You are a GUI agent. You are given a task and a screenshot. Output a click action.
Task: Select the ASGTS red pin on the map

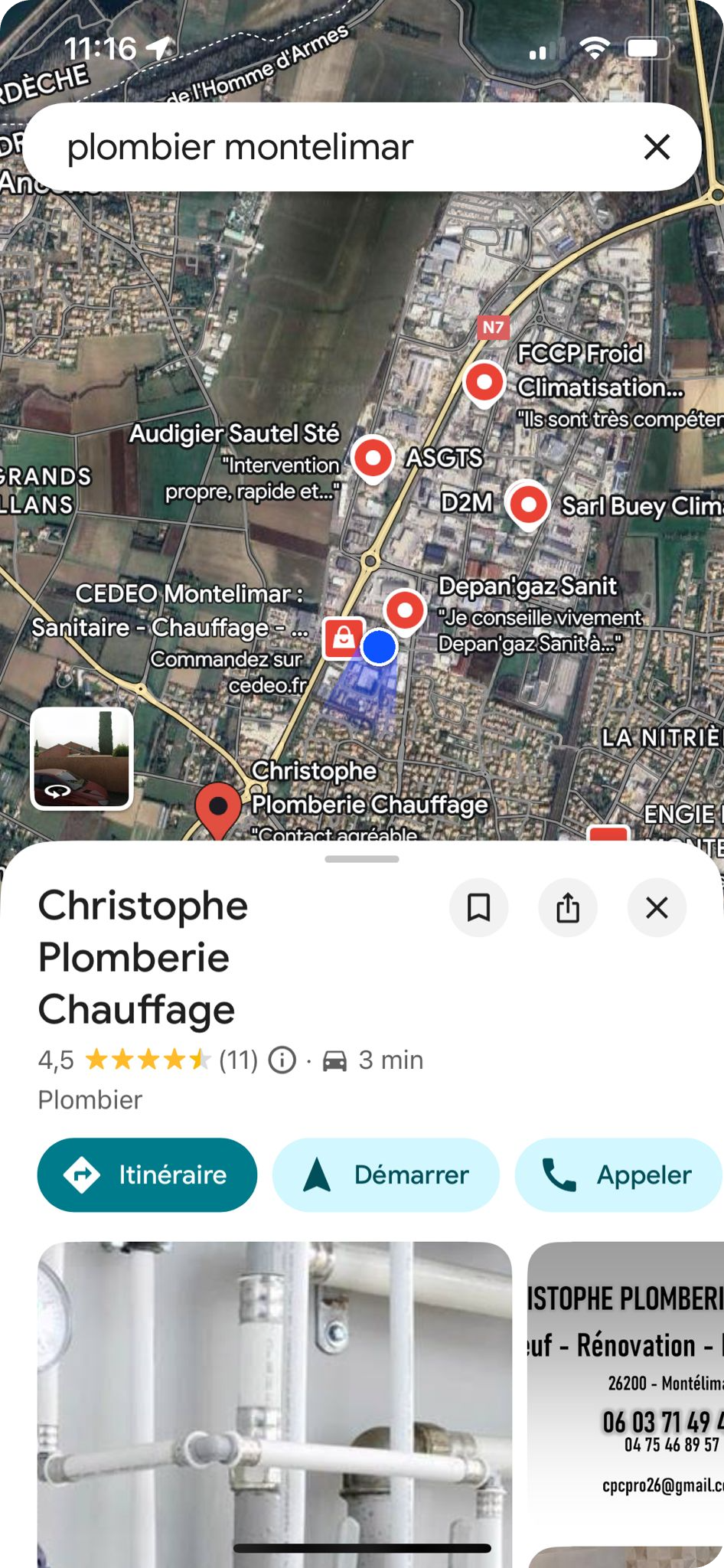point(373,458)
